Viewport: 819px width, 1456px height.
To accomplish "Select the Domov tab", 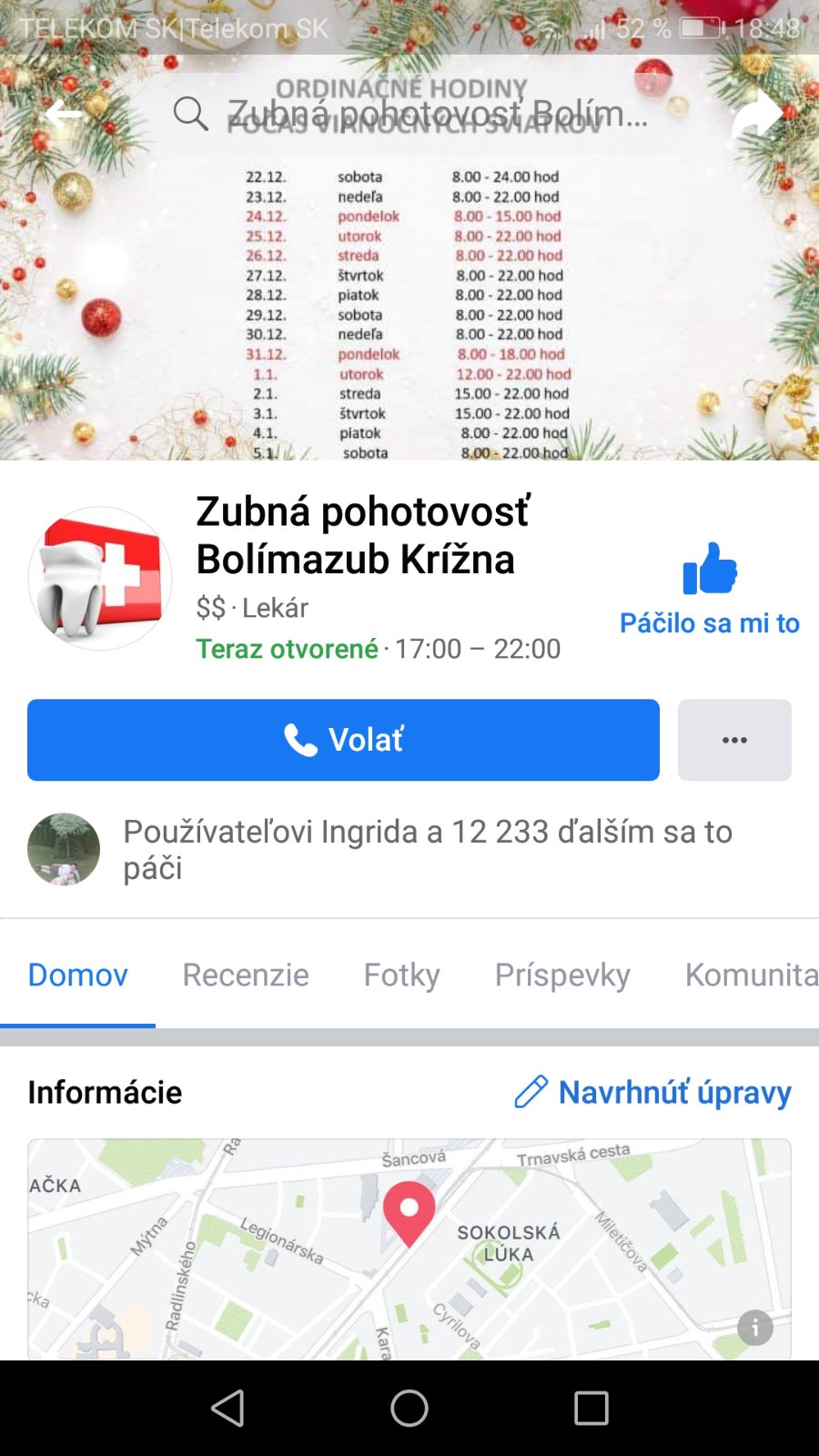I will point(78,975).
